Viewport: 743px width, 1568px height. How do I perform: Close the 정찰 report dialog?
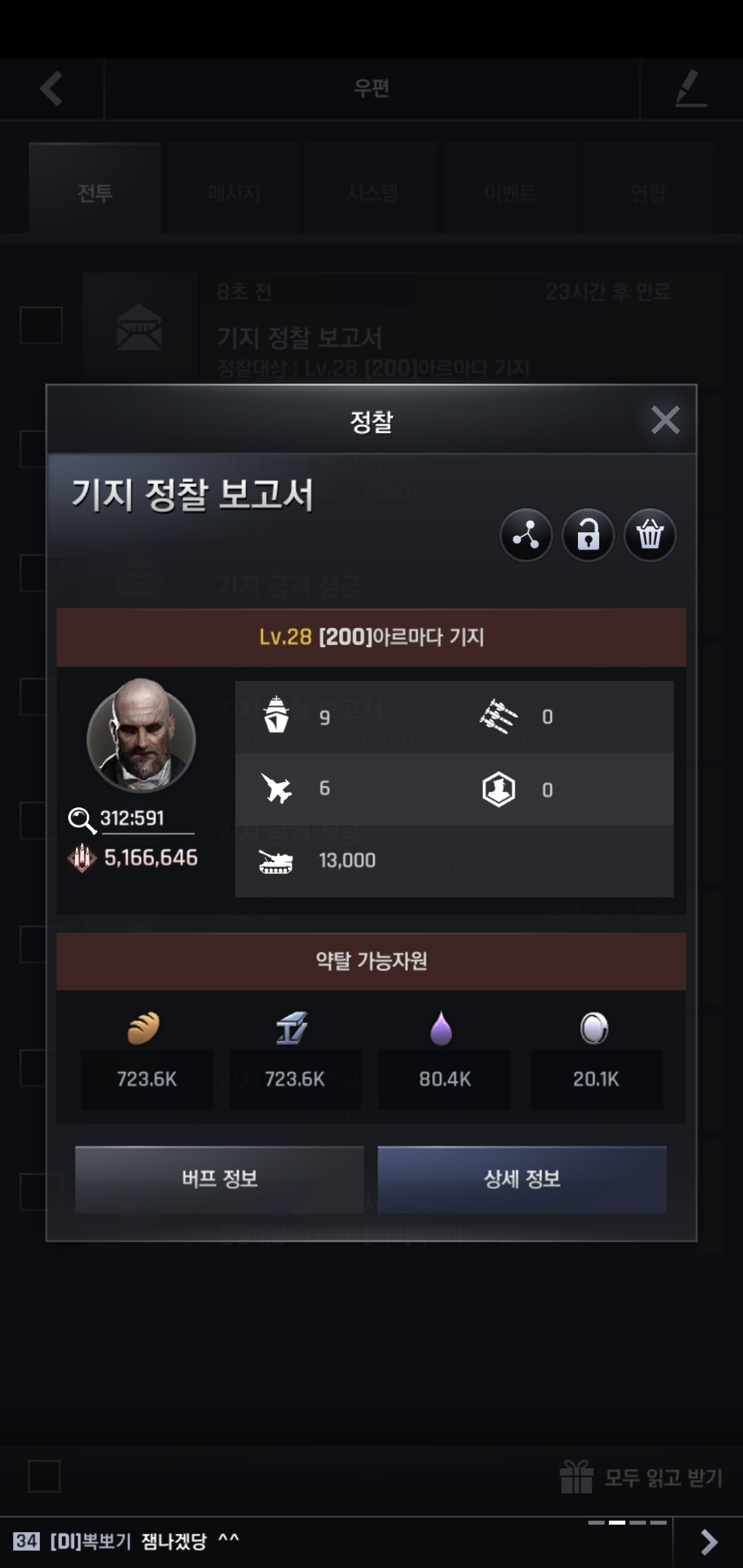point(665,420)
